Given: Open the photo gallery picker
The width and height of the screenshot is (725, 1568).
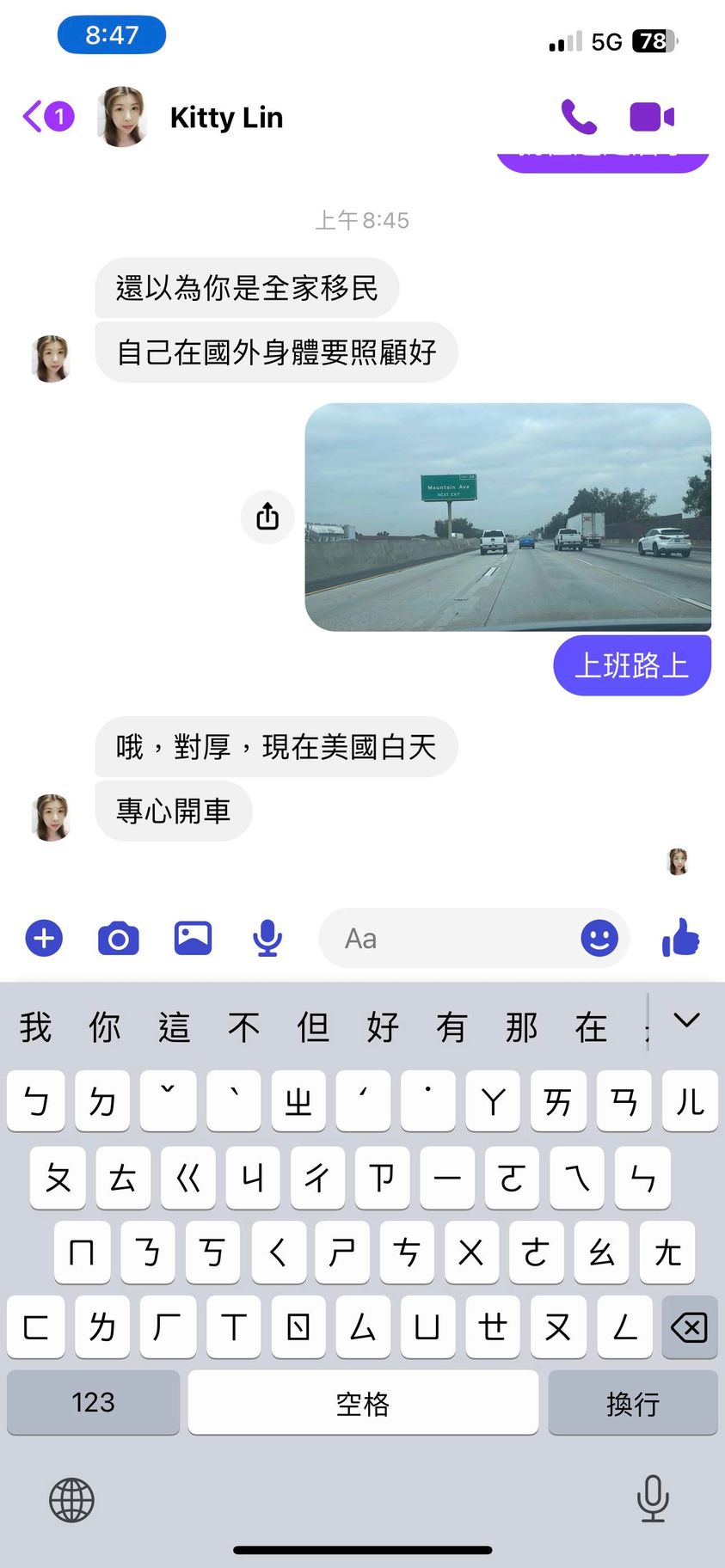Looking at the screenshot, I should 193,938.
